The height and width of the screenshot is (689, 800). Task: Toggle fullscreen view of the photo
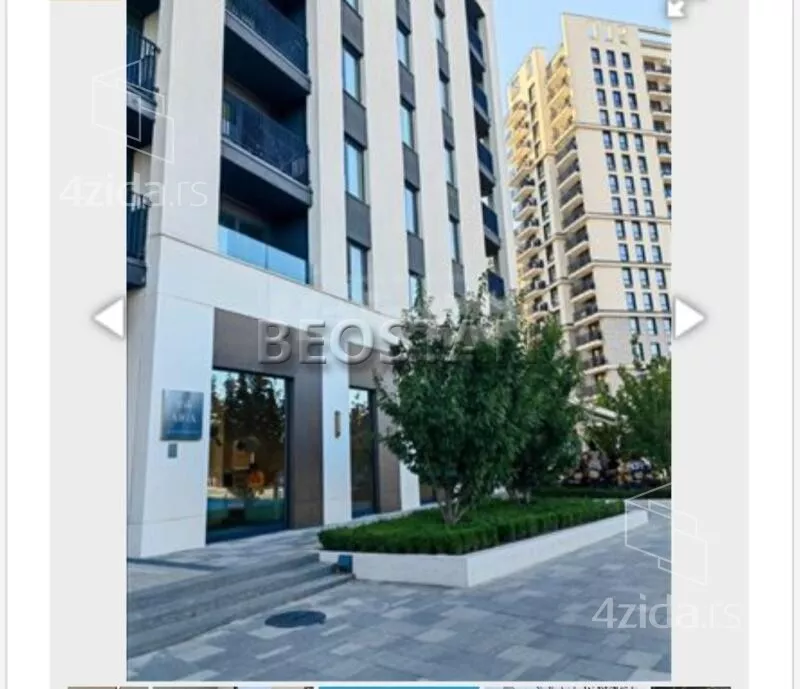(x=678, y=8)
